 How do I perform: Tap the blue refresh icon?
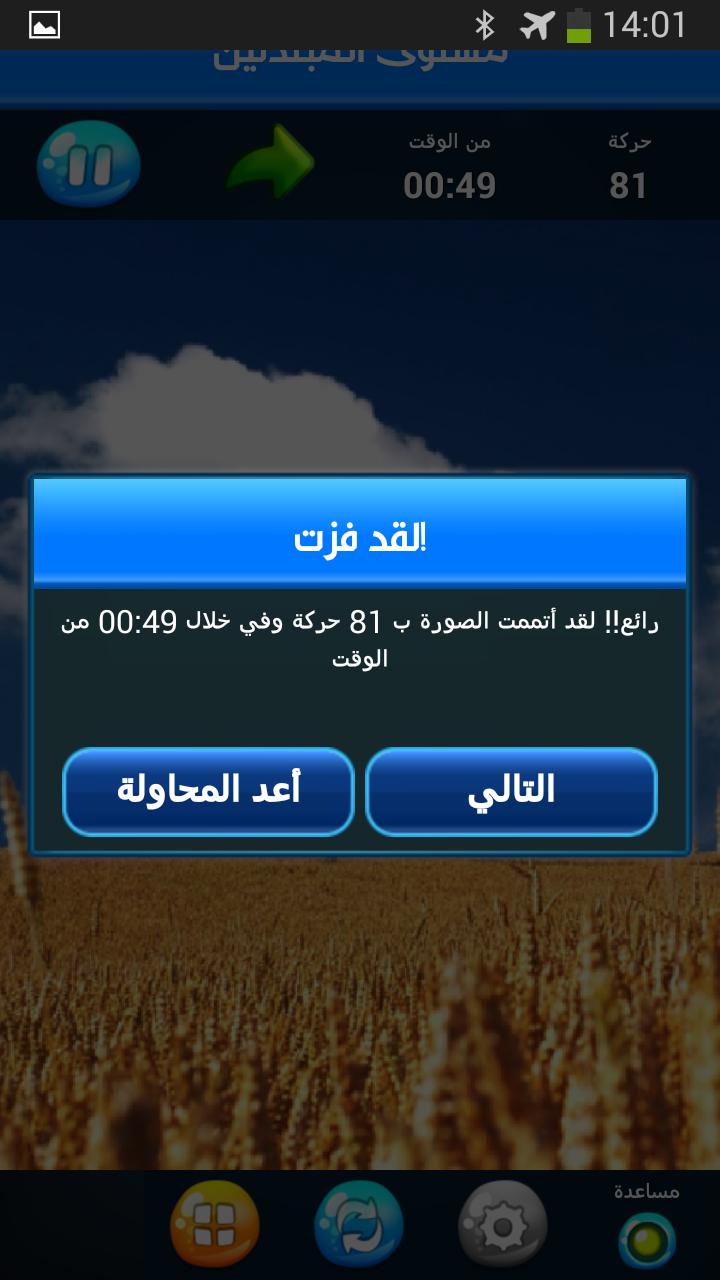click(x=359, y=1223)
